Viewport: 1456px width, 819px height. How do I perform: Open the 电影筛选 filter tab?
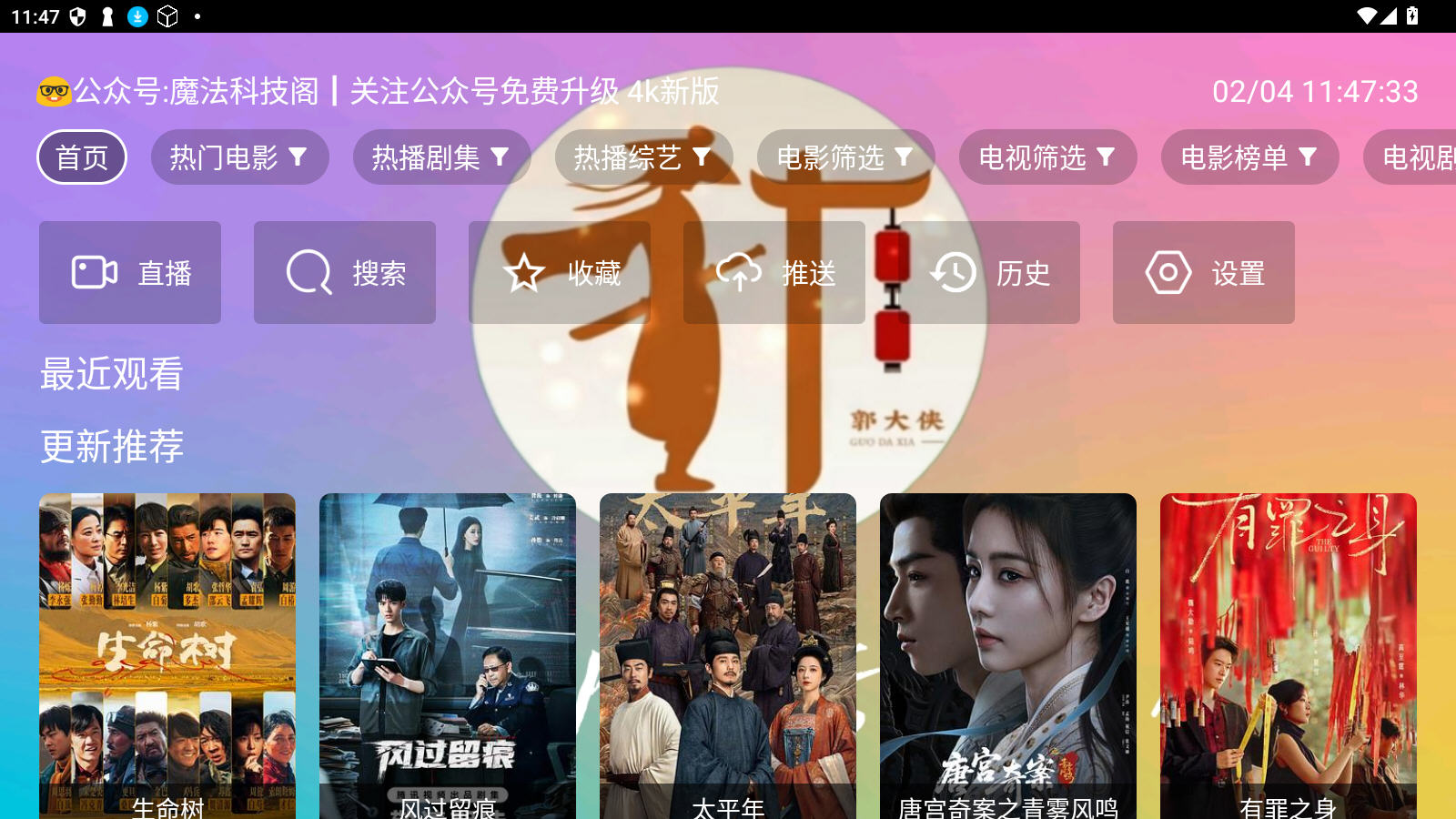click(845, 157)
